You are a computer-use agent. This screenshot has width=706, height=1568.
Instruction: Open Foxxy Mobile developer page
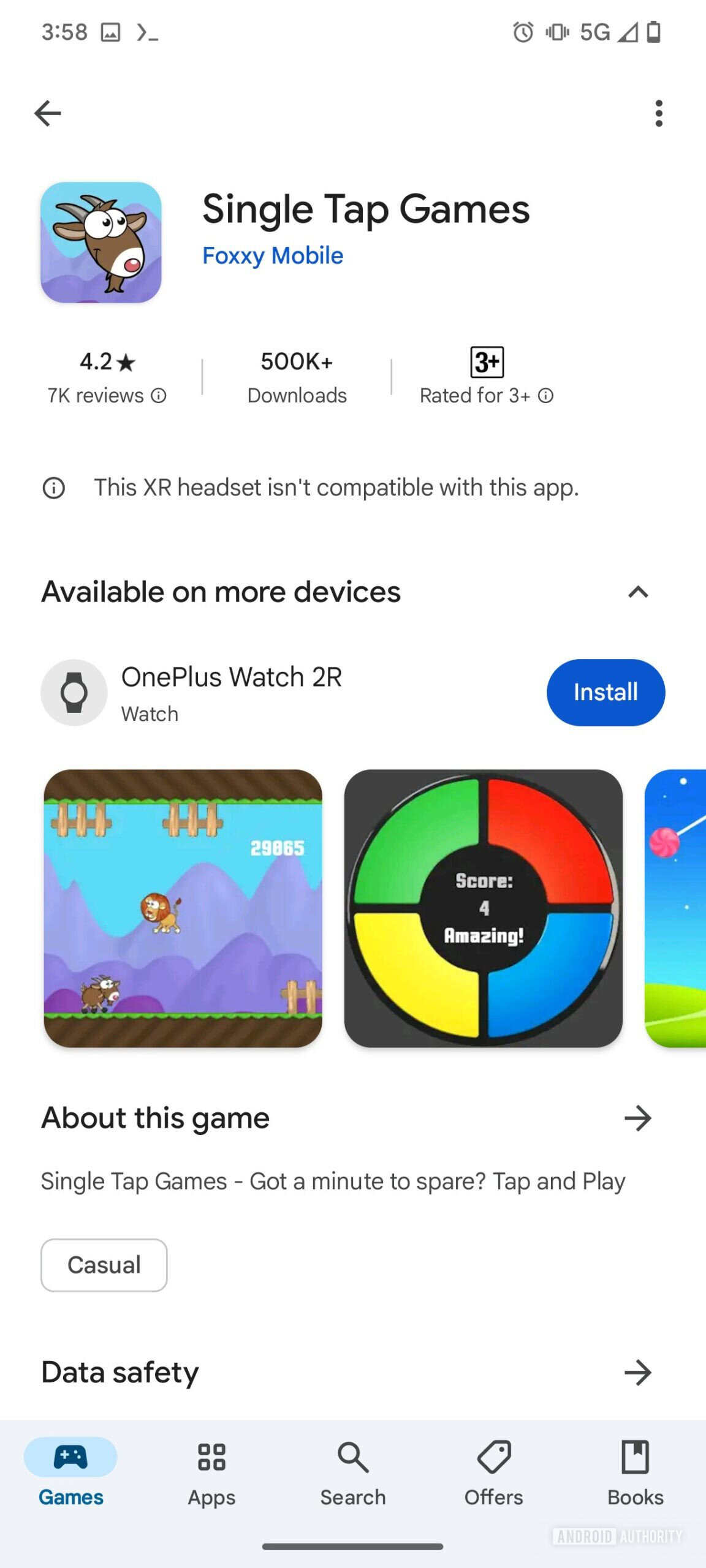pyautogui.click(x=272, y=255)
